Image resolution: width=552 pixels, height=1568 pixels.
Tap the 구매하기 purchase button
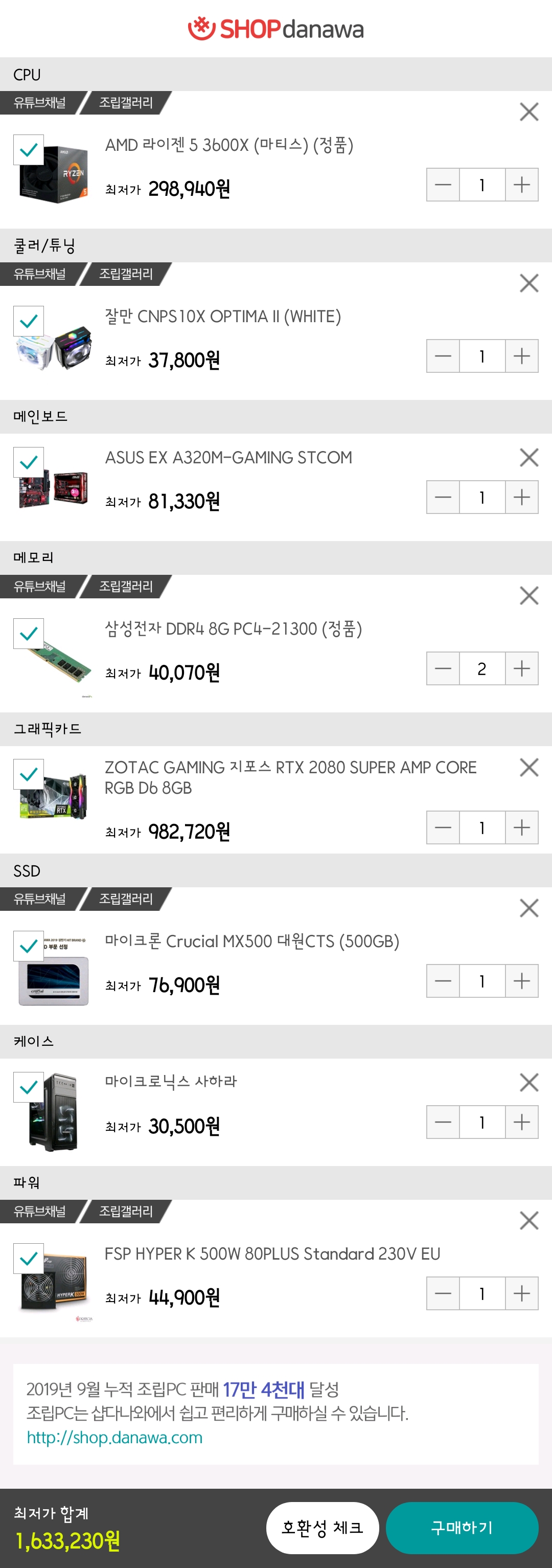pos(462,1527)
